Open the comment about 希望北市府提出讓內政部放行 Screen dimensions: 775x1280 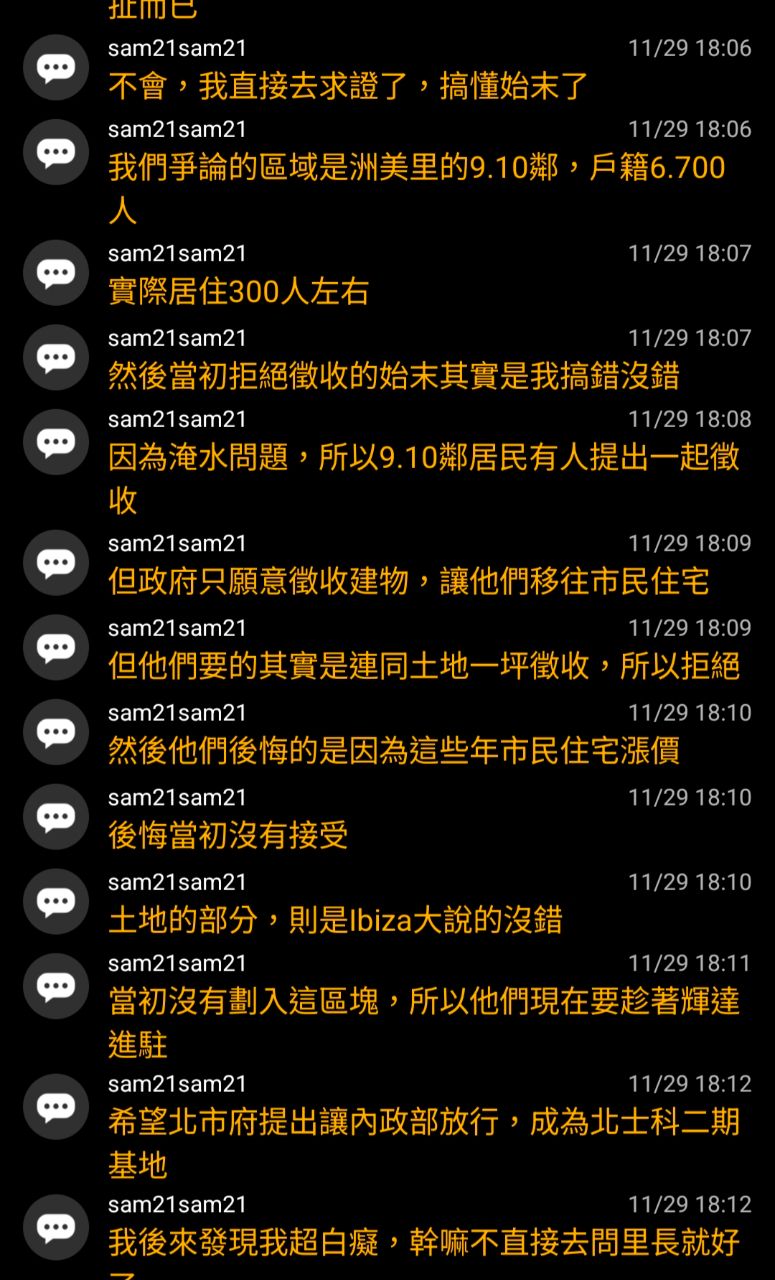point(423,1123)
